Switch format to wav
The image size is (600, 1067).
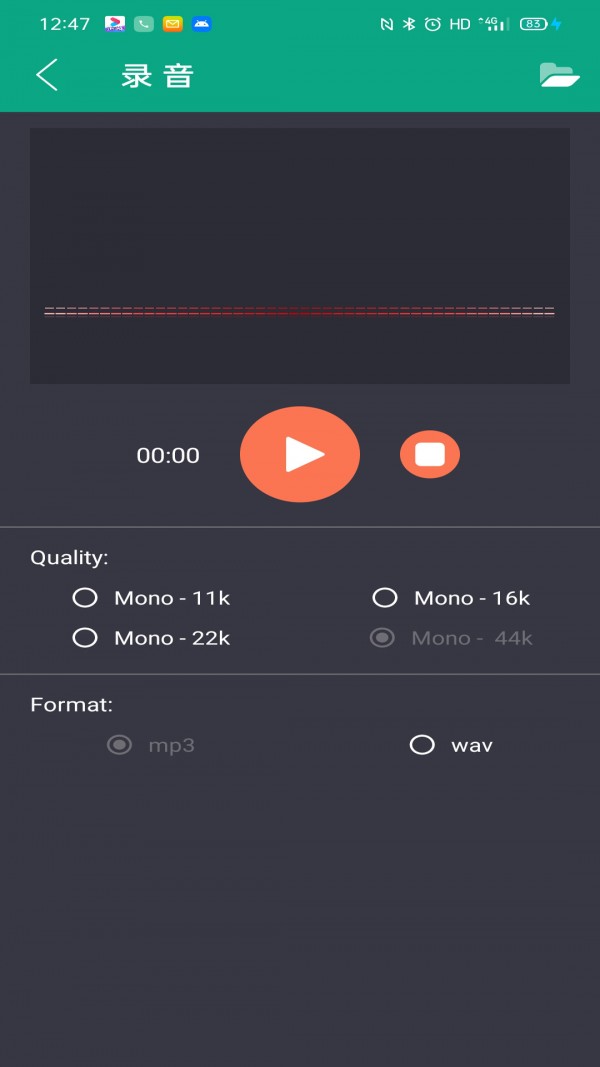(x=422, y=745)
